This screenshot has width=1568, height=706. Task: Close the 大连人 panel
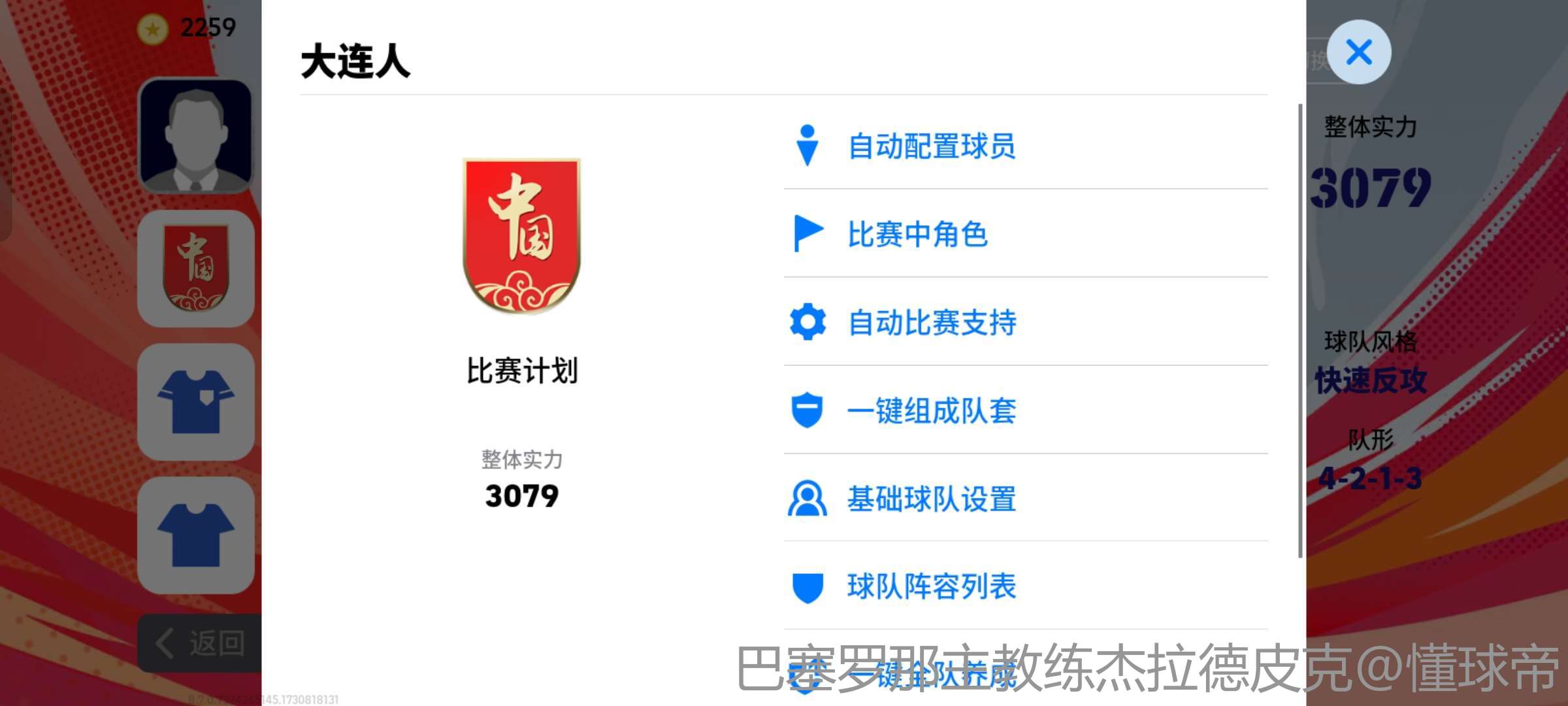coord(1359,52)
